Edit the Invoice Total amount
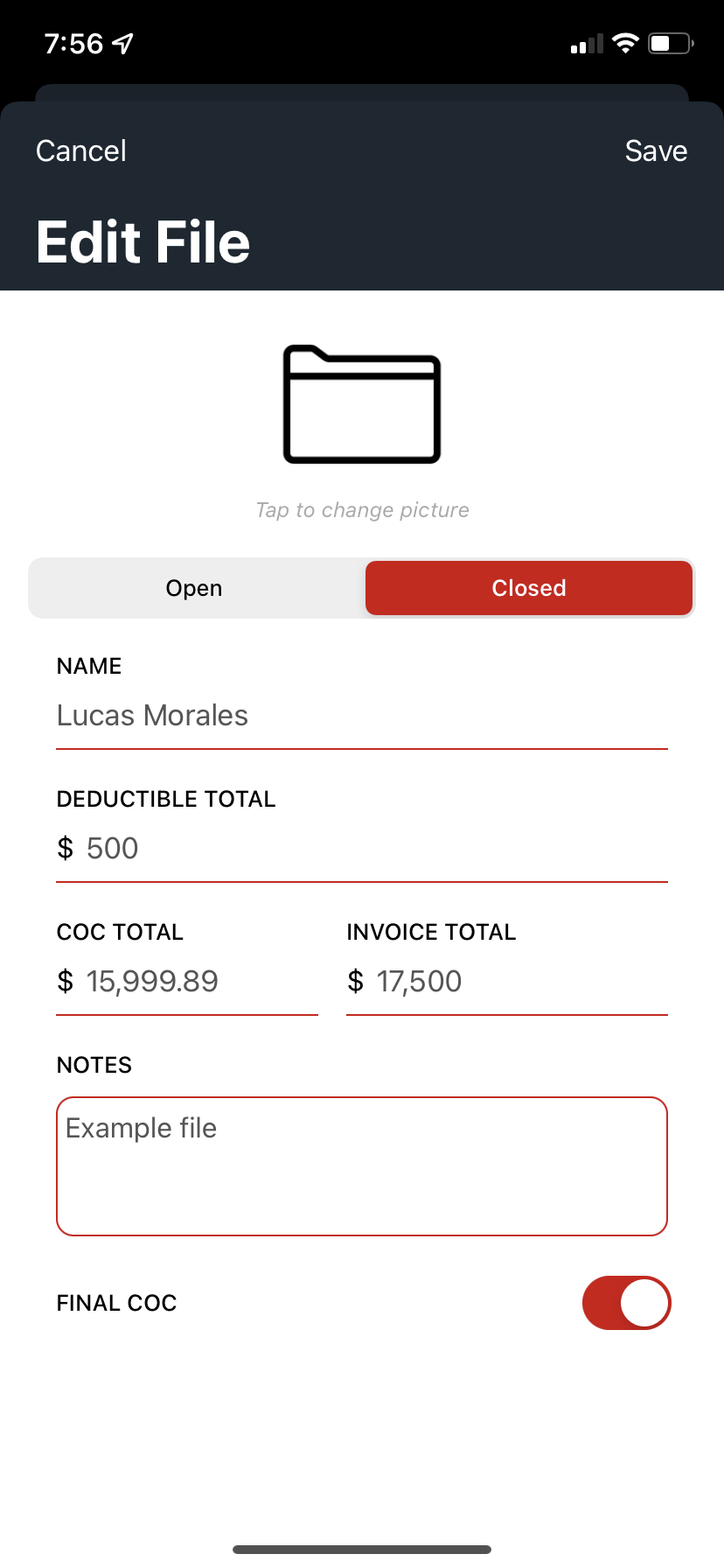Viewport: 724px width, 1568px height. (507, 982)
